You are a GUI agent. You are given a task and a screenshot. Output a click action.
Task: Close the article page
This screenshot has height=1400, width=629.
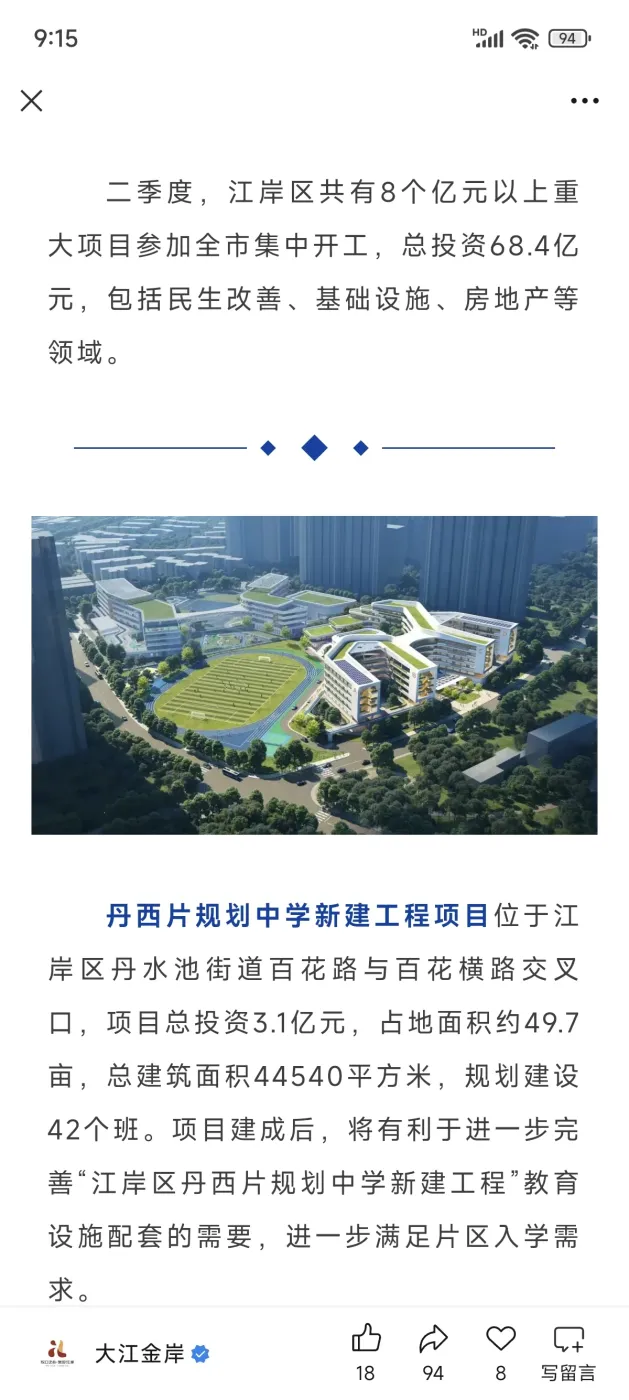(x=32, y=100)
